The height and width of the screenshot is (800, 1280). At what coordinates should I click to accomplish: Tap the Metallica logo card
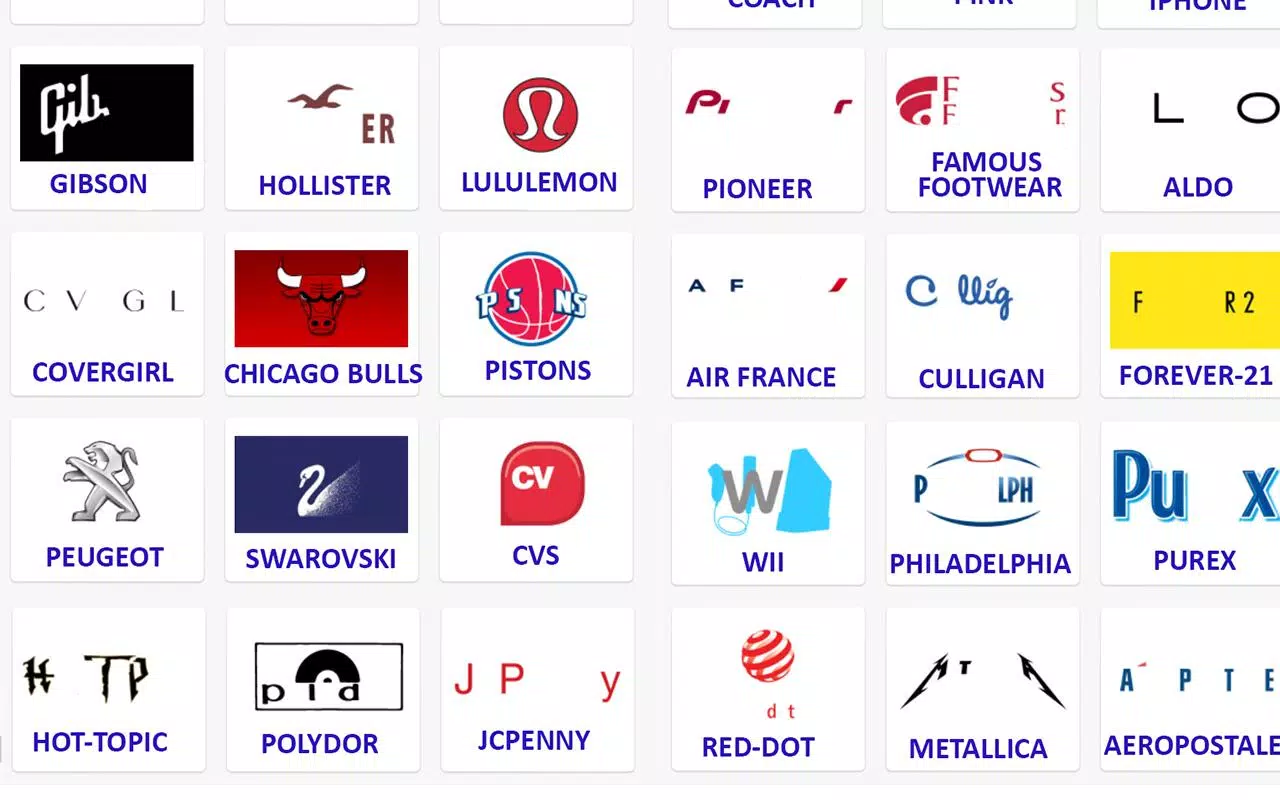pyautogui.click(x=982, y=689)
